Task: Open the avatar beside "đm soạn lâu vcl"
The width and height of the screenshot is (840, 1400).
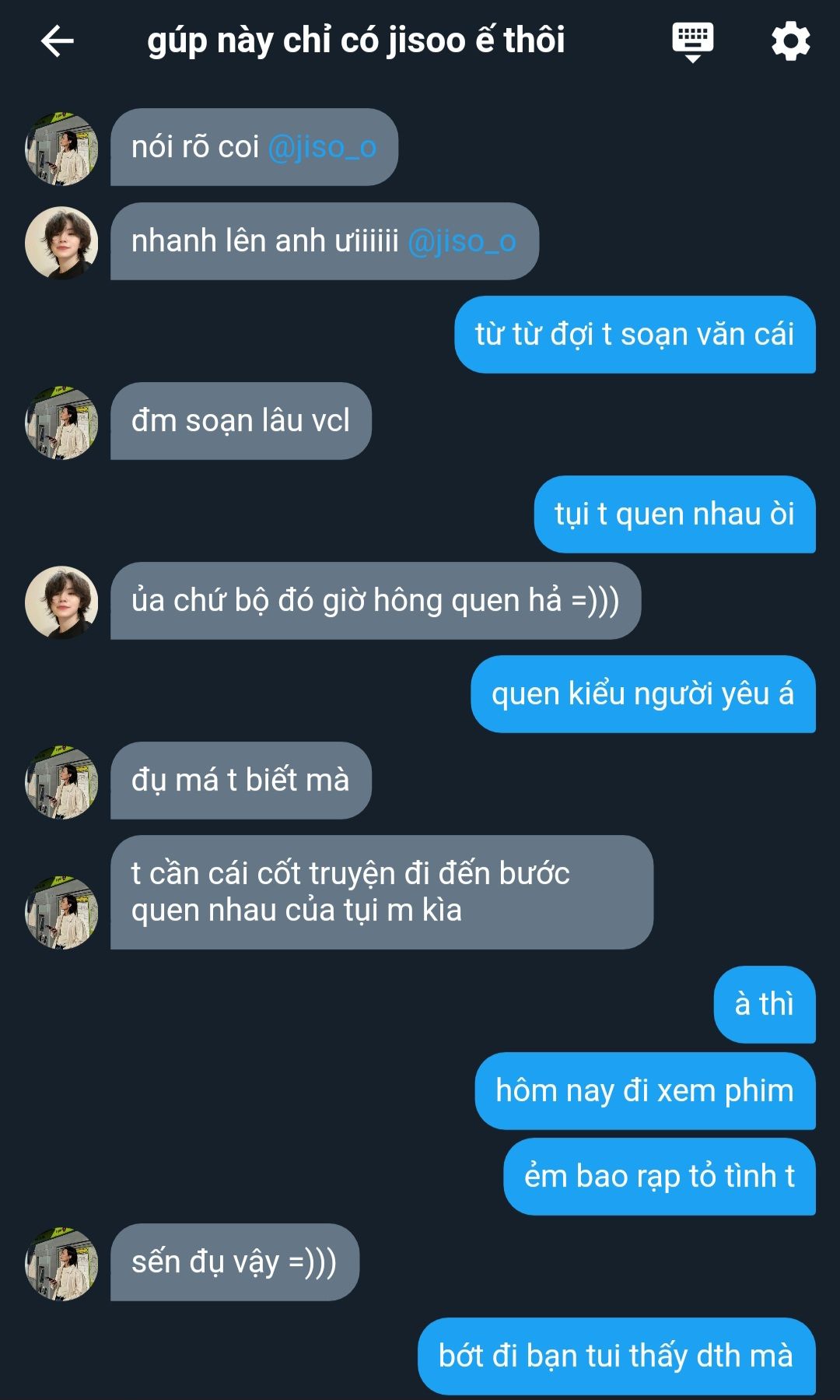Action: (x=61, y=422)
